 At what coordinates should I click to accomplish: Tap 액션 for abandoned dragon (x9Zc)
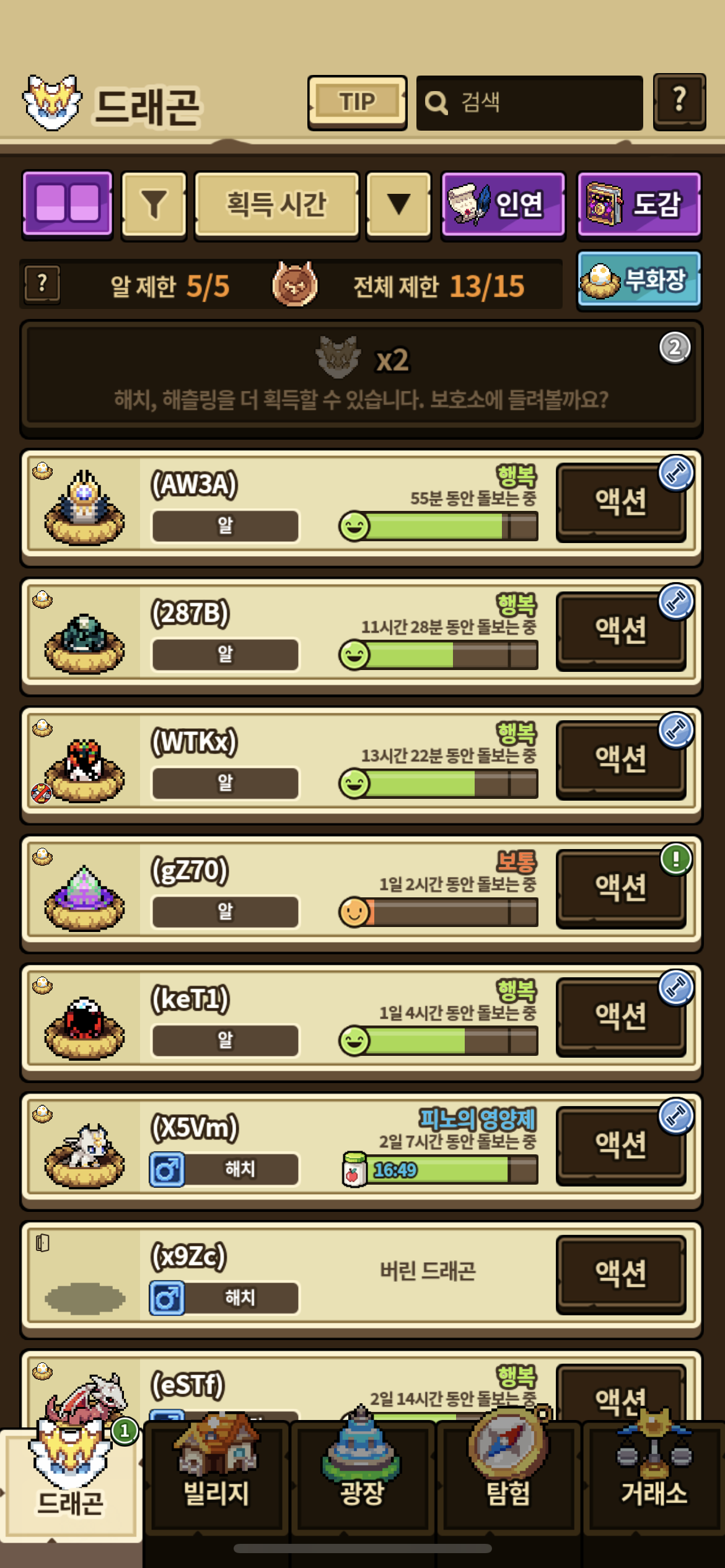coord(620,1274)
